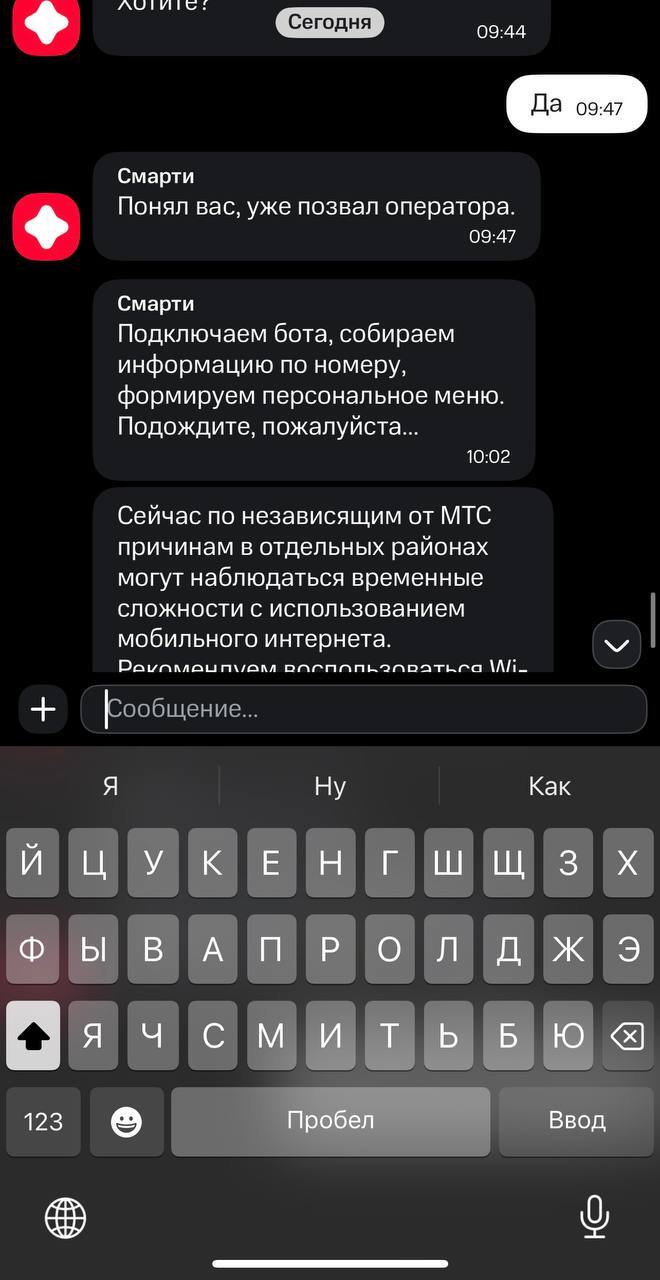The width and height of the screenshot is (660, 1280).
Task: Jump to the latest message with down arrow
Action: tap(616, 645)
